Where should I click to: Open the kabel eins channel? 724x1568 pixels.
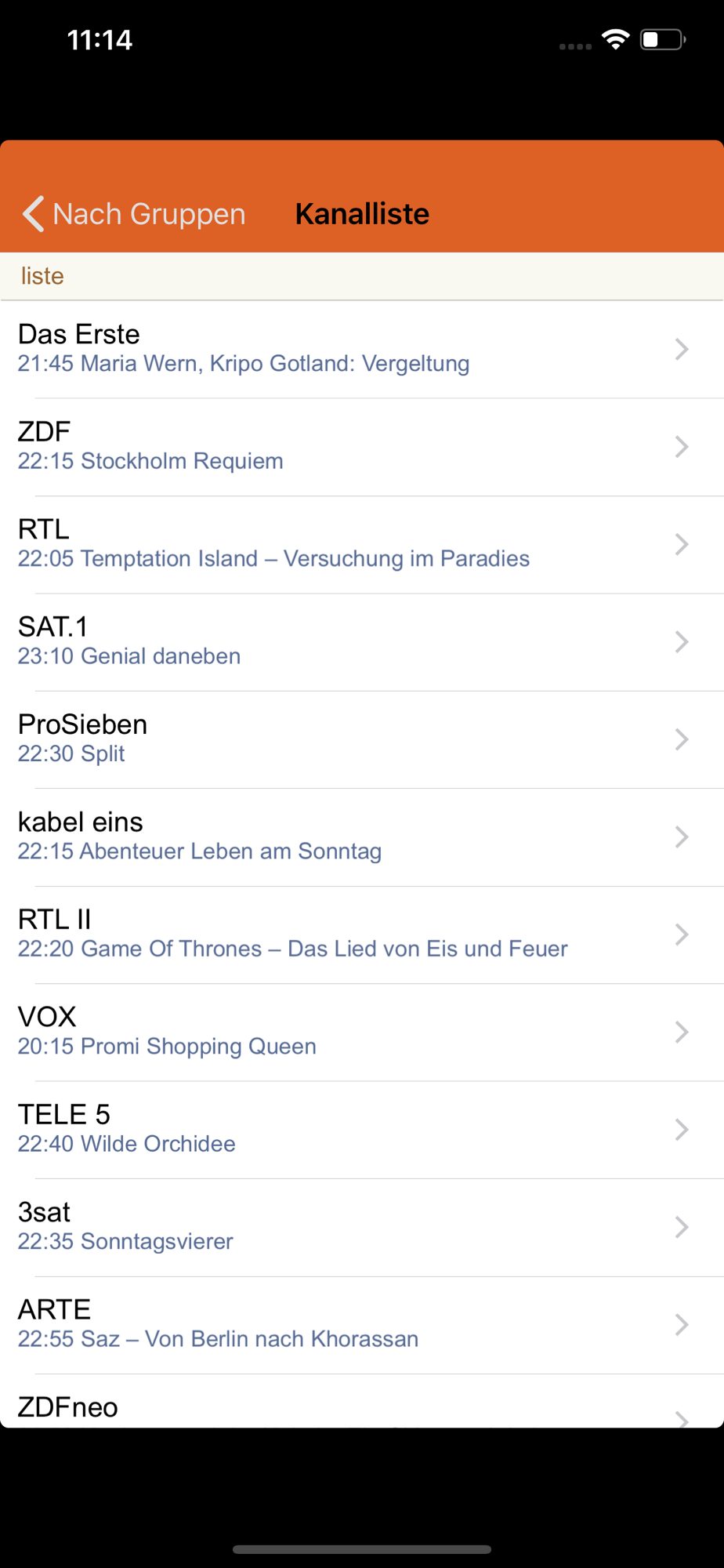click(362, 837)
